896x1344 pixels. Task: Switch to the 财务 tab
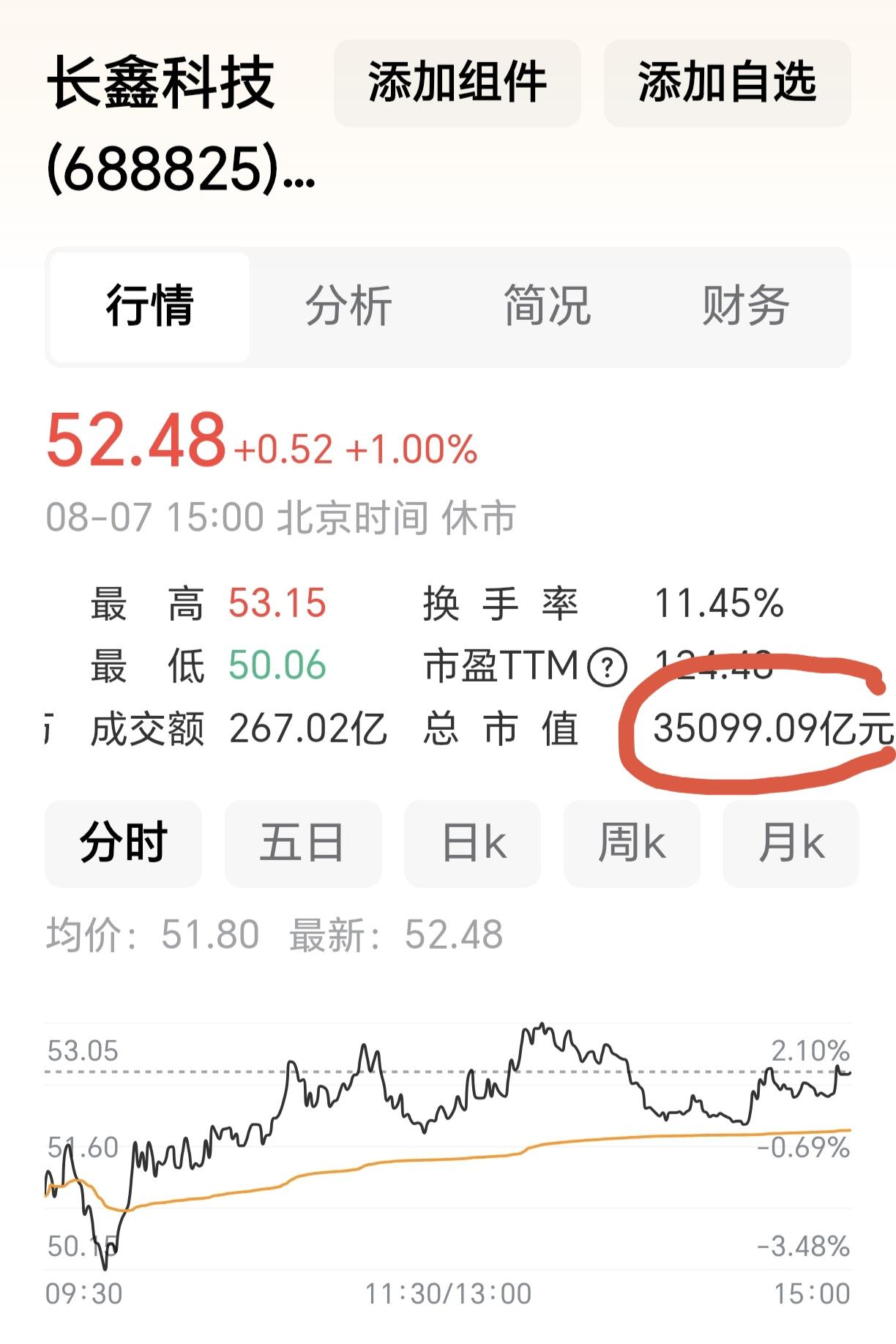tap(746, 307)
